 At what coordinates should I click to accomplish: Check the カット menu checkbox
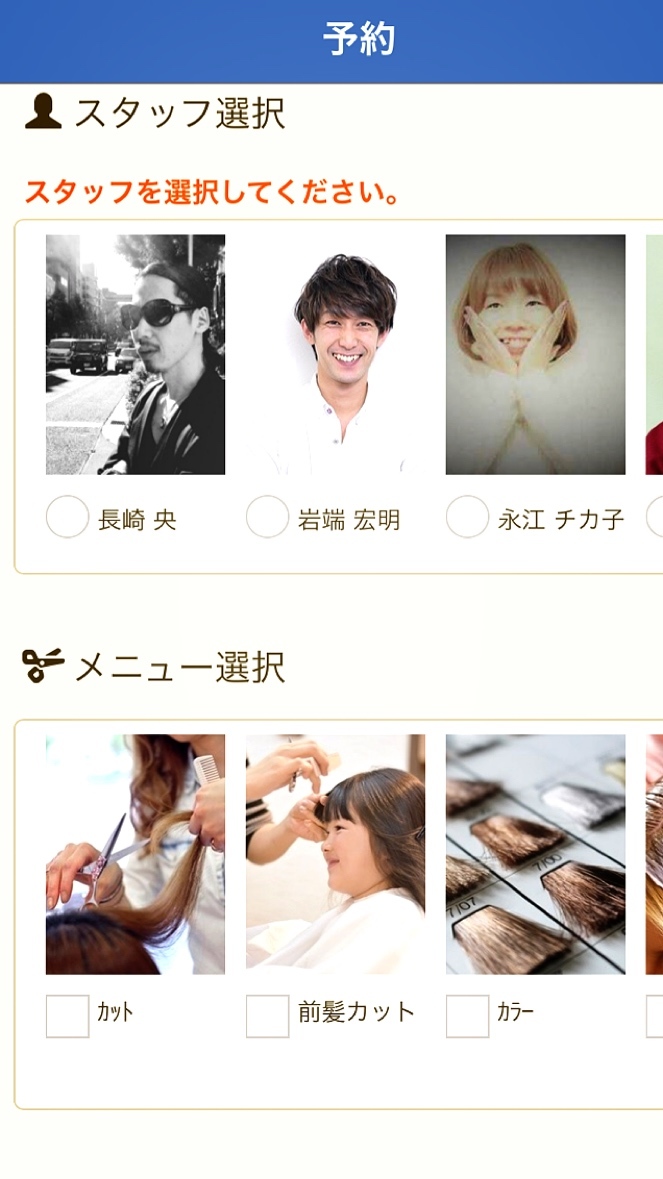pos(68,1016)
